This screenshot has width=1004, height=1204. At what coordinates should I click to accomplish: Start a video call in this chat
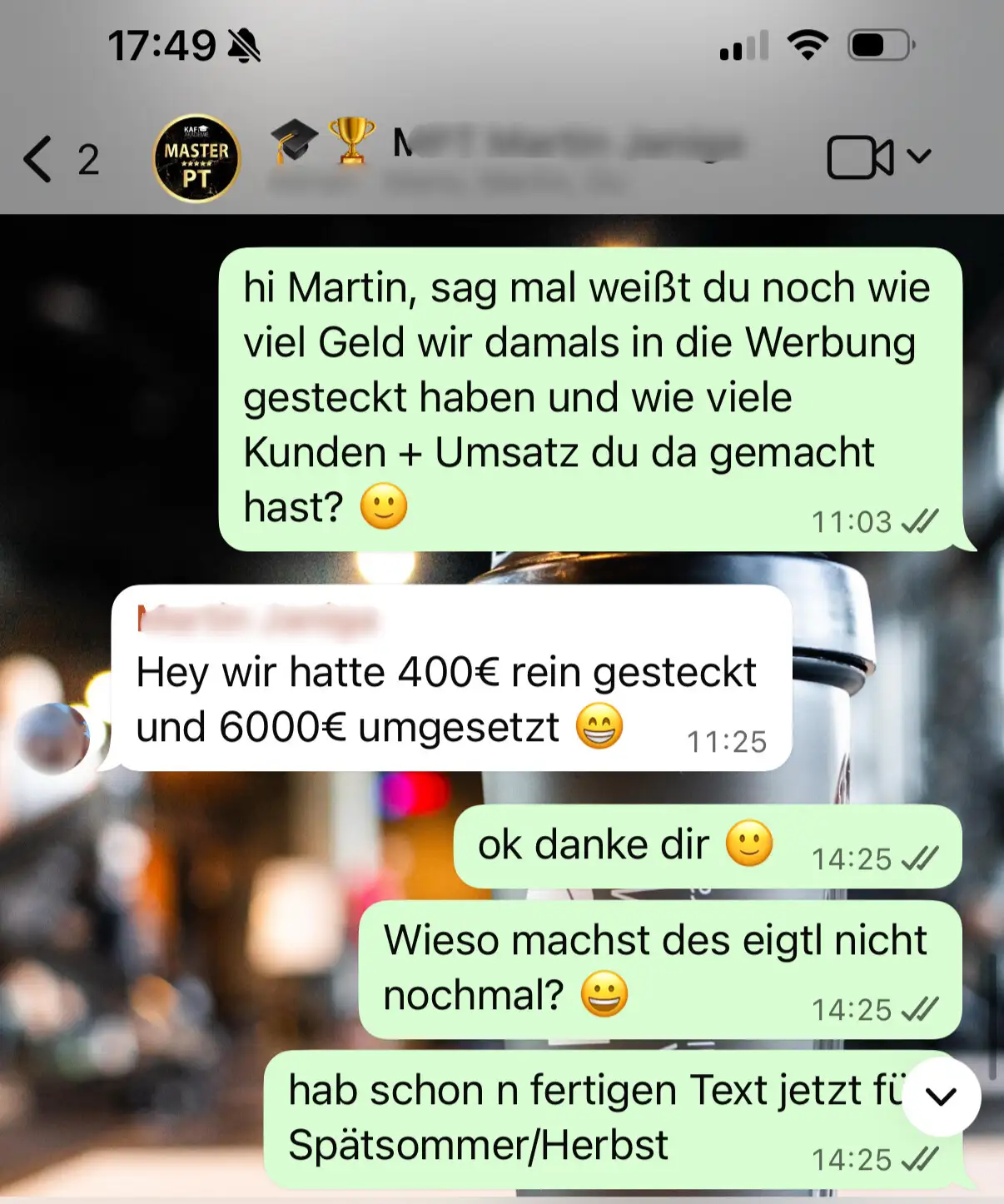860,157
